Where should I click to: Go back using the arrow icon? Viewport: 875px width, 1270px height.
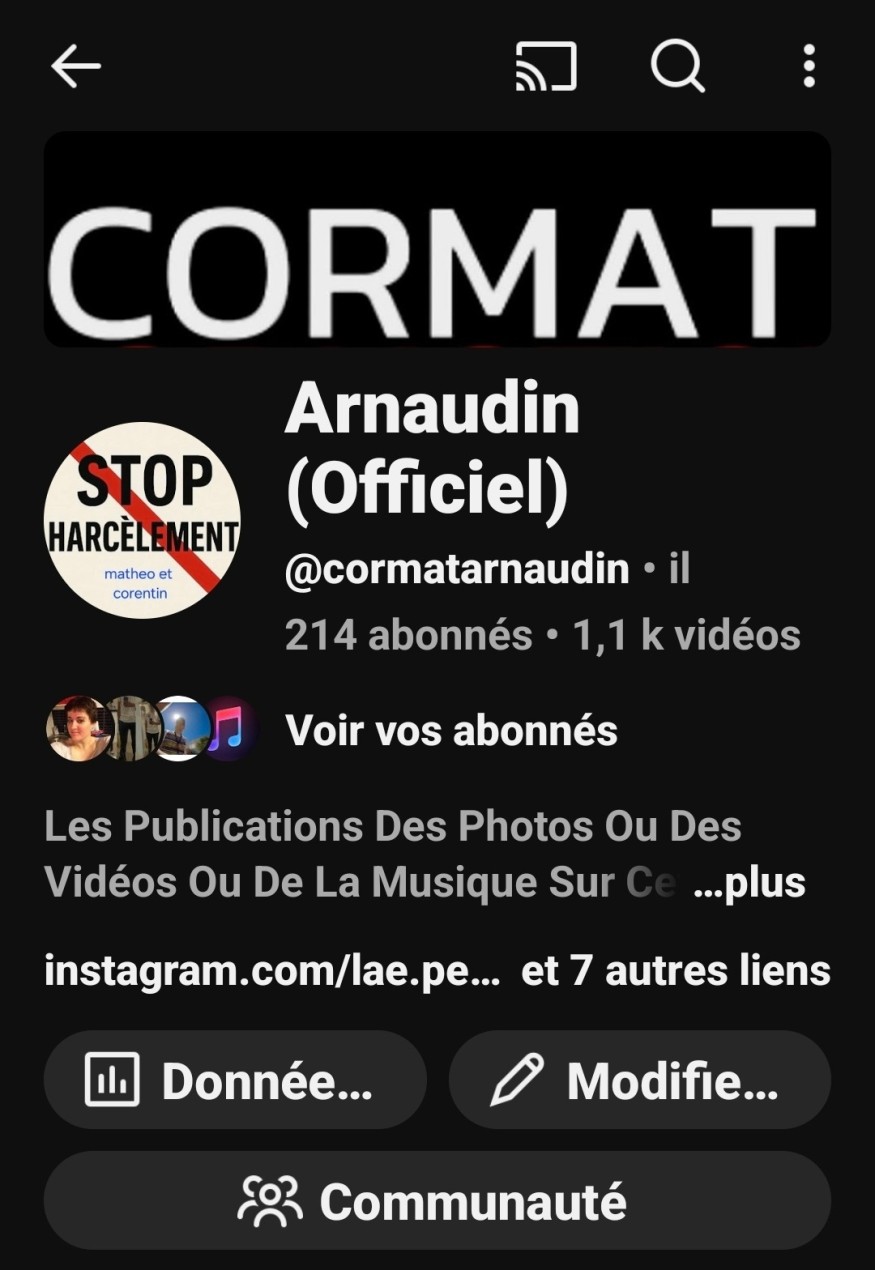76,67
